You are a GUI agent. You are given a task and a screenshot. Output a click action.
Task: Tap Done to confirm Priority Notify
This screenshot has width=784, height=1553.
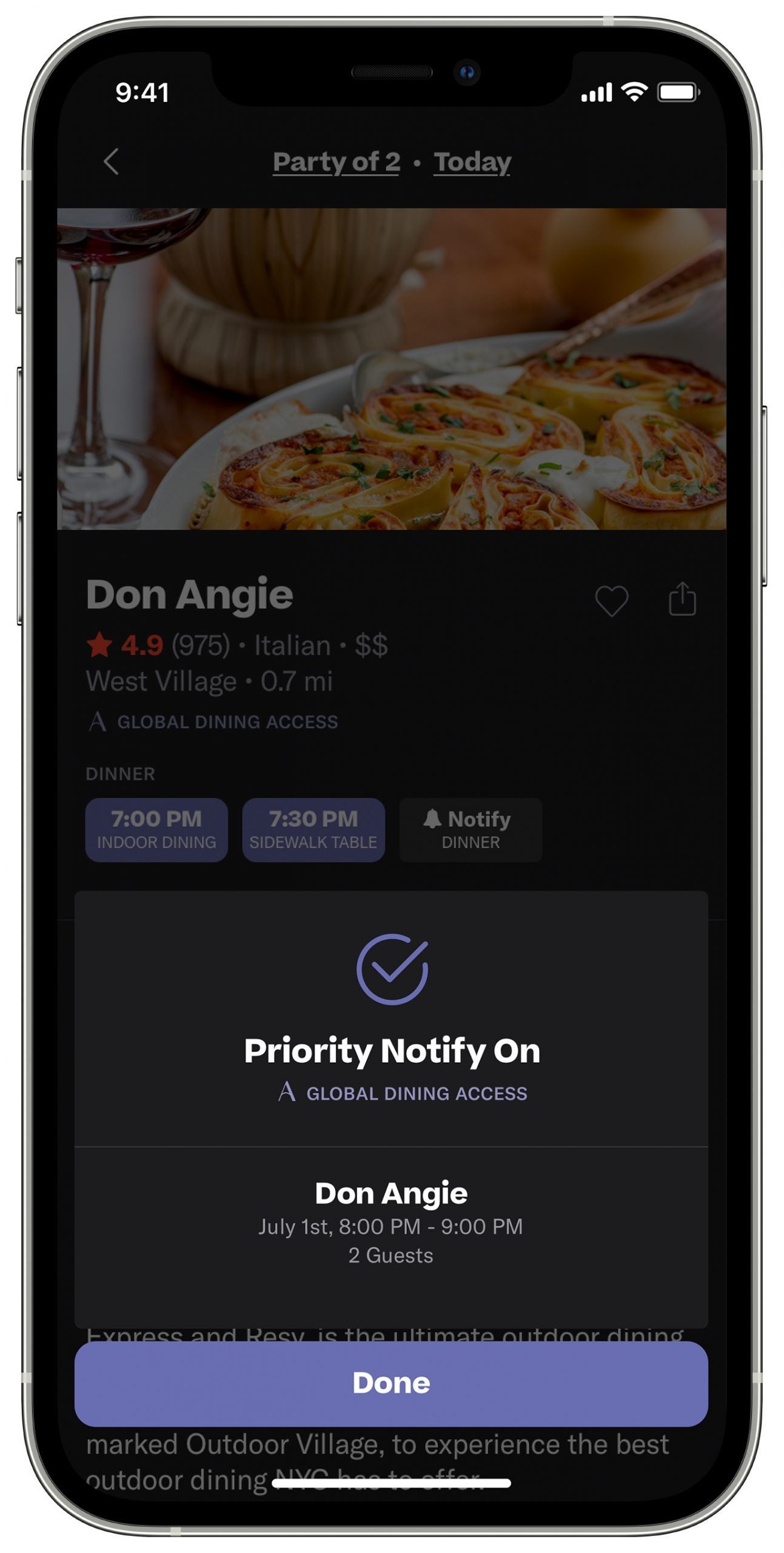click(x=391, y=1383)
